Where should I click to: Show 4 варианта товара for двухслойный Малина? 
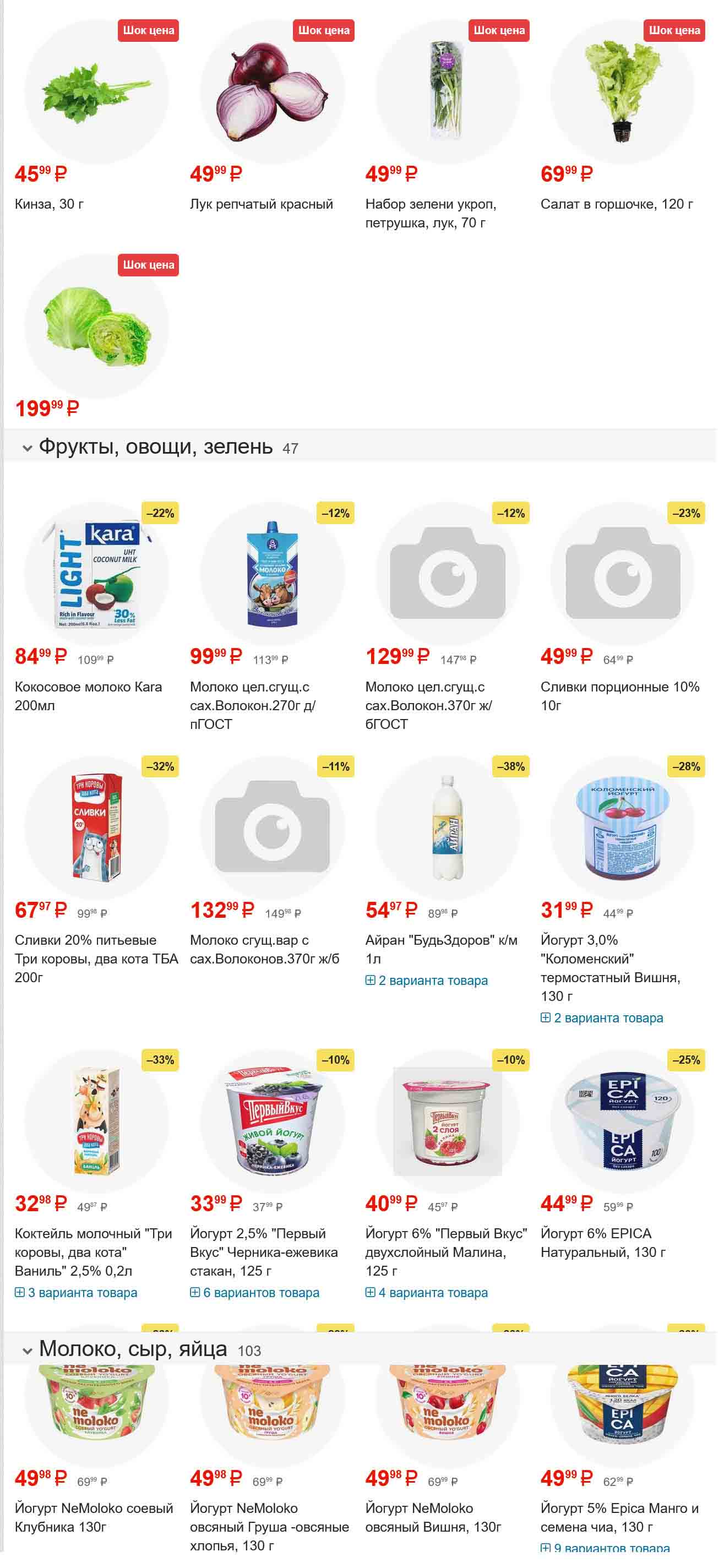click(x=432, y=1292)
